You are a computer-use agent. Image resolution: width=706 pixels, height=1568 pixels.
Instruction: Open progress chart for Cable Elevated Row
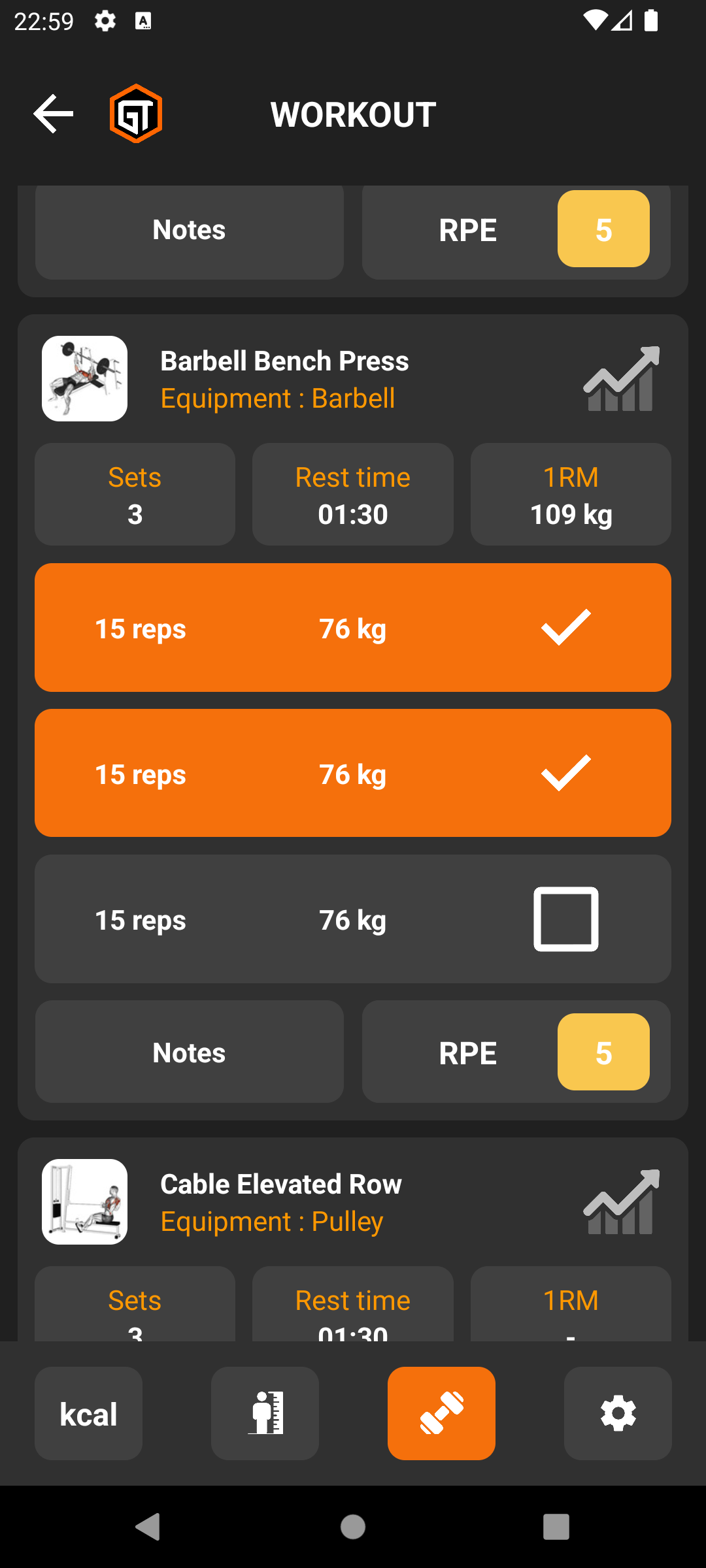point(621,1202)
